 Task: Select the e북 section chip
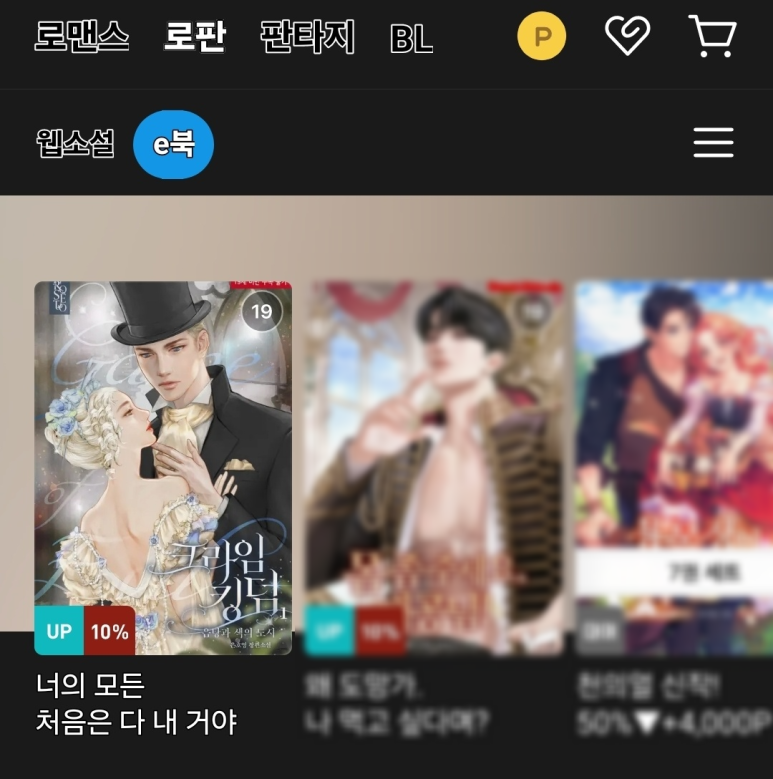(173, 144)
